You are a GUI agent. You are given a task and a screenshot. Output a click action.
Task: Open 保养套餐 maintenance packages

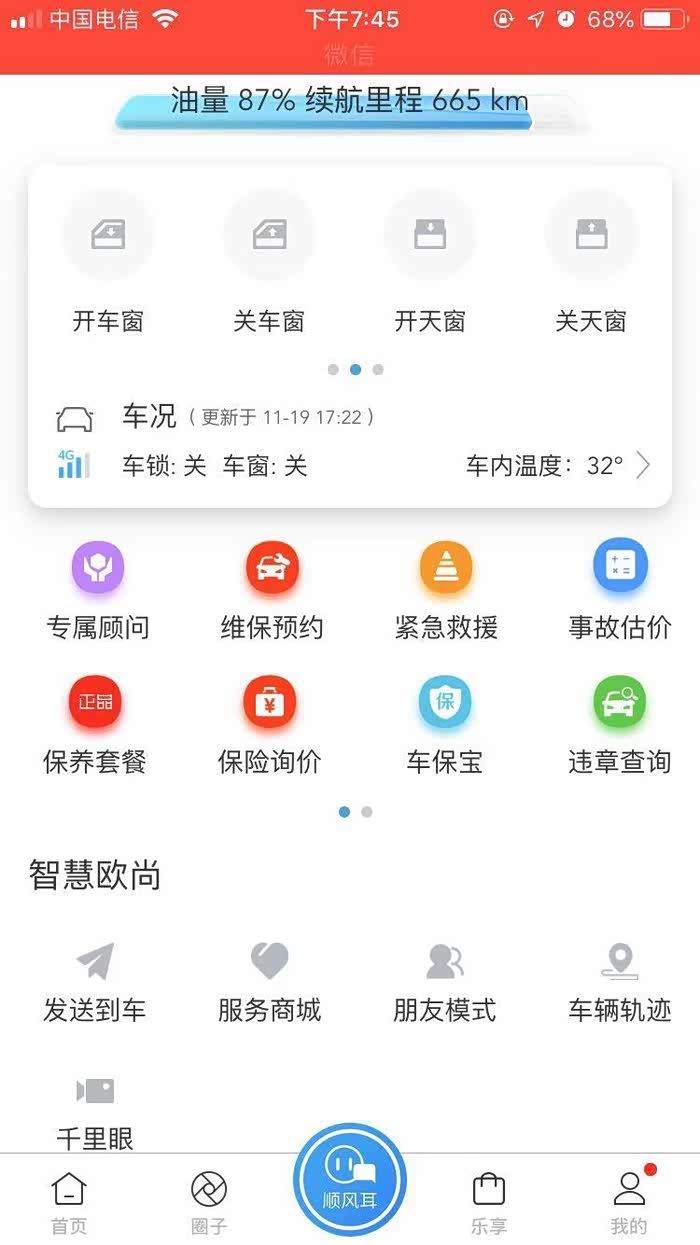tap(95, 725)
